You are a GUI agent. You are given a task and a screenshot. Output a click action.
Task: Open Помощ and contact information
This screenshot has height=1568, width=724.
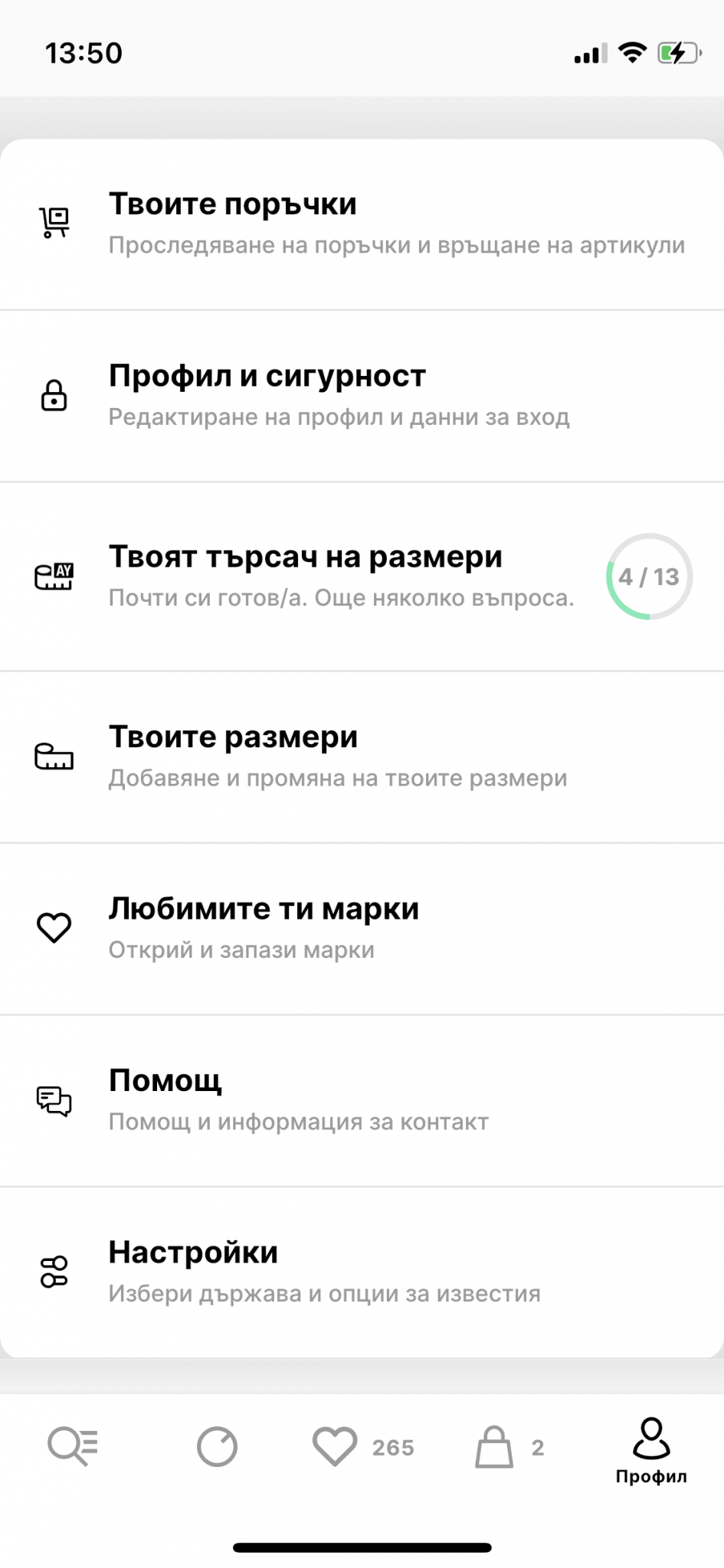click(x=362, y=1100)
